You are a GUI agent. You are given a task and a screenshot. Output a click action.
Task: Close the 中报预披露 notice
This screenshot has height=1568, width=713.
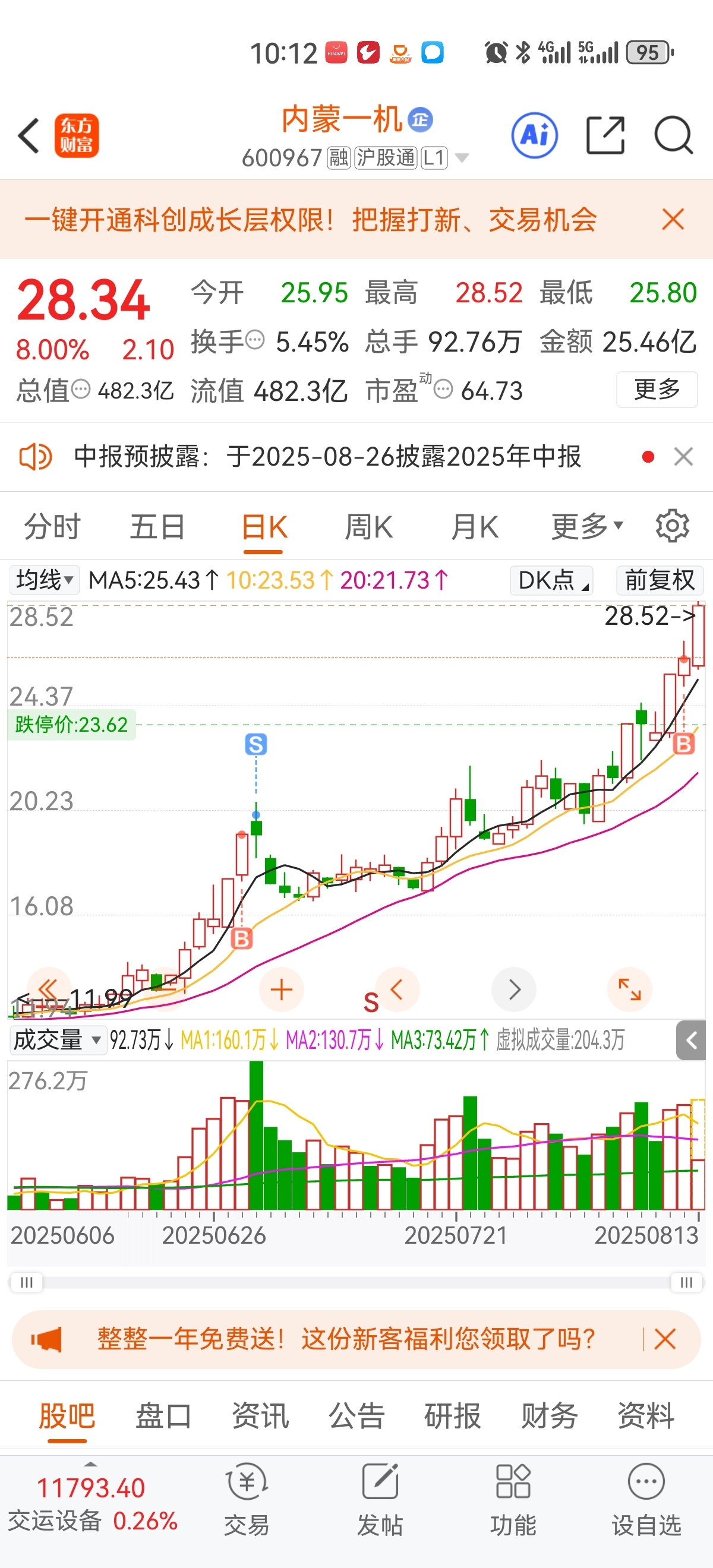[x=683, y=457]
